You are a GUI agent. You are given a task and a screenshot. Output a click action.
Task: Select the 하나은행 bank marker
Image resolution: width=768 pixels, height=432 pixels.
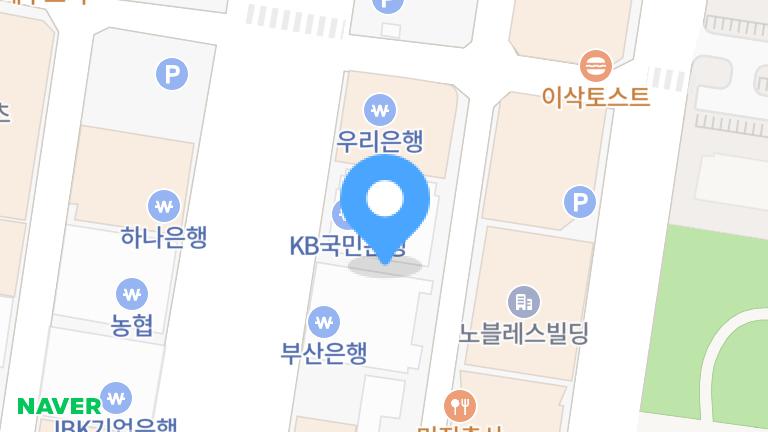(163, 207)
